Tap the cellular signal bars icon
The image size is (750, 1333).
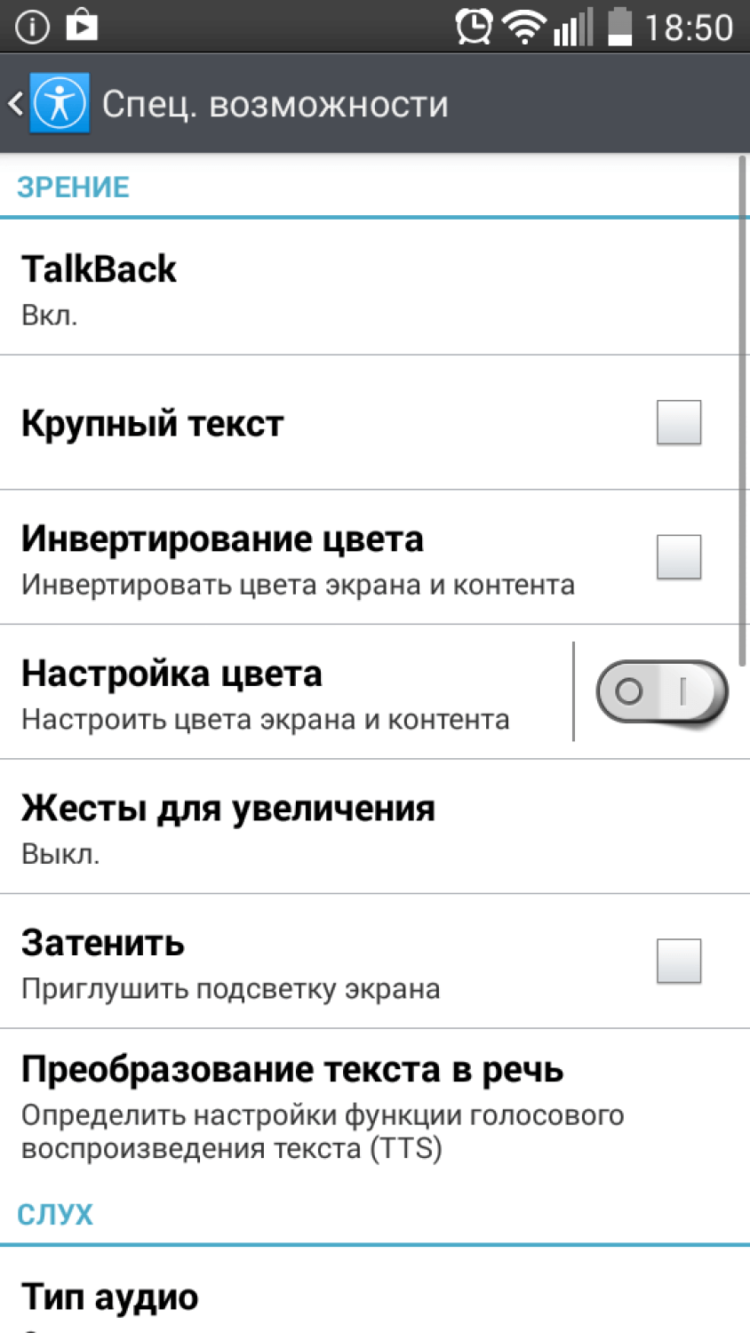click(x=570, y=26)
